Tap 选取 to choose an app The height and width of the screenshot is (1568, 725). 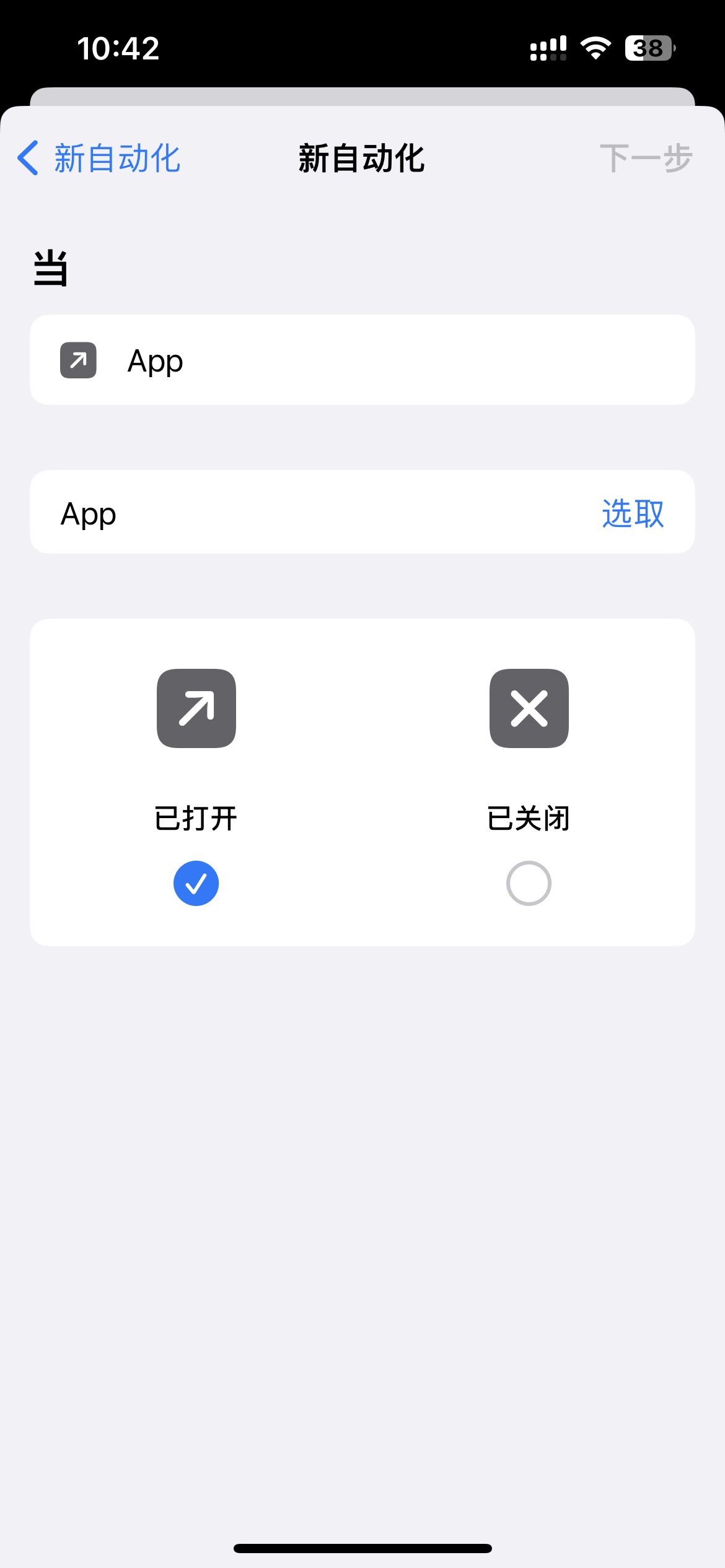pos(633,513)
